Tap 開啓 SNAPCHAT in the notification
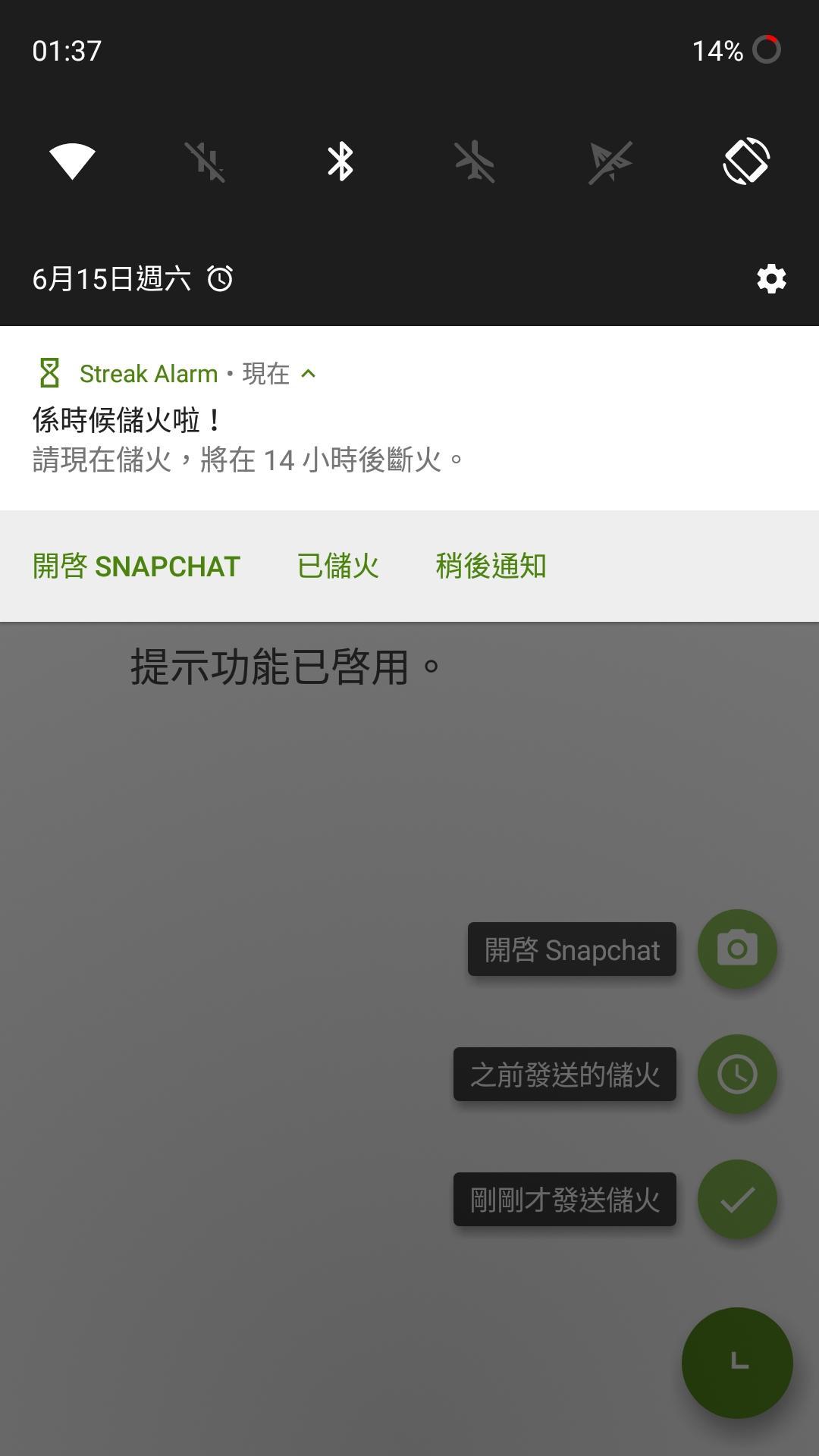The height and width of the screenshot is (1456, 819). coord(136,566)
